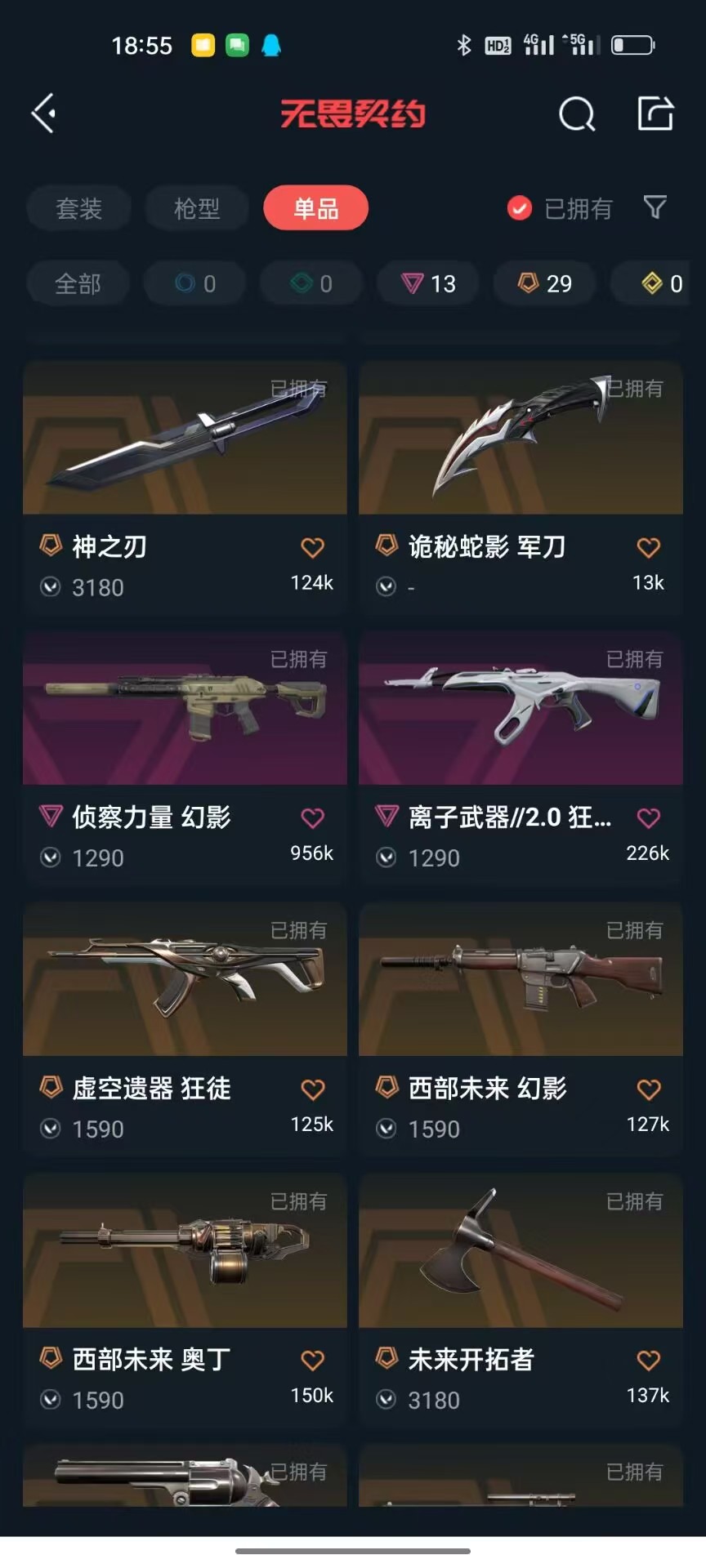The height and width of the screenshot is (1568, 706).
Task: Switch to the 套装 tab
Action: tap(78, 208)
